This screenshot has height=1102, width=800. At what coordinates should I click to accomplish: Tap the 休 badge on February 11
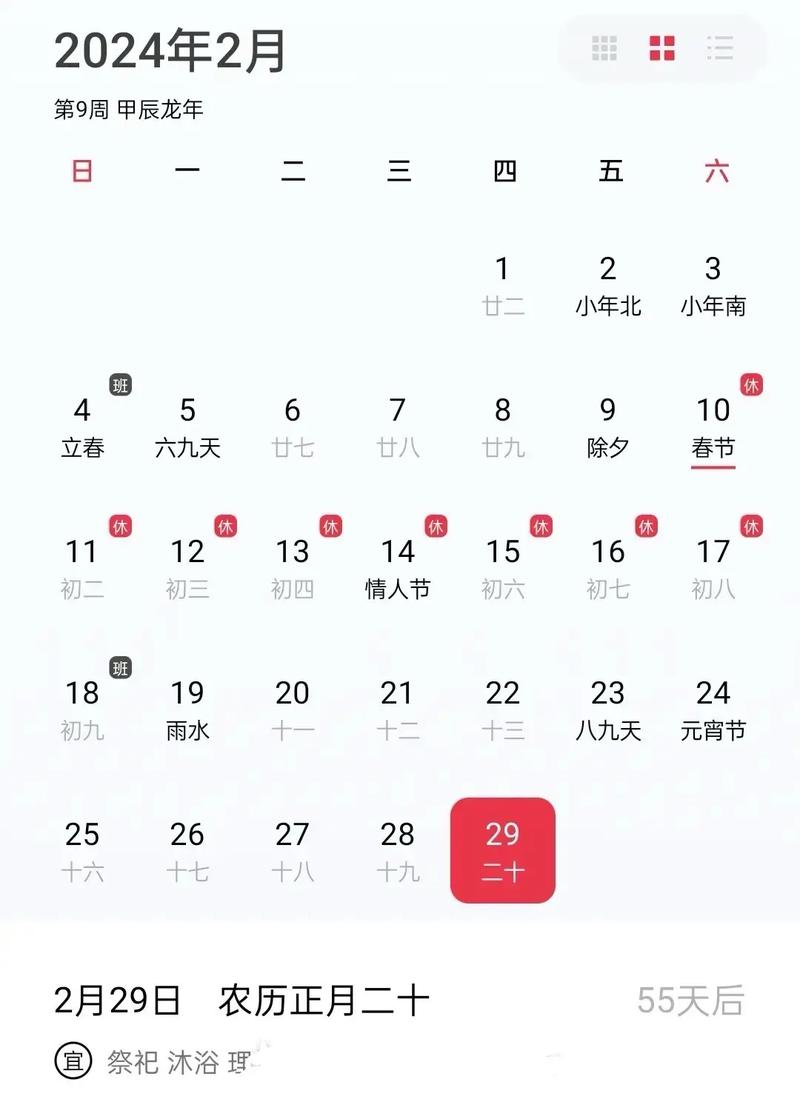point(118,523)
